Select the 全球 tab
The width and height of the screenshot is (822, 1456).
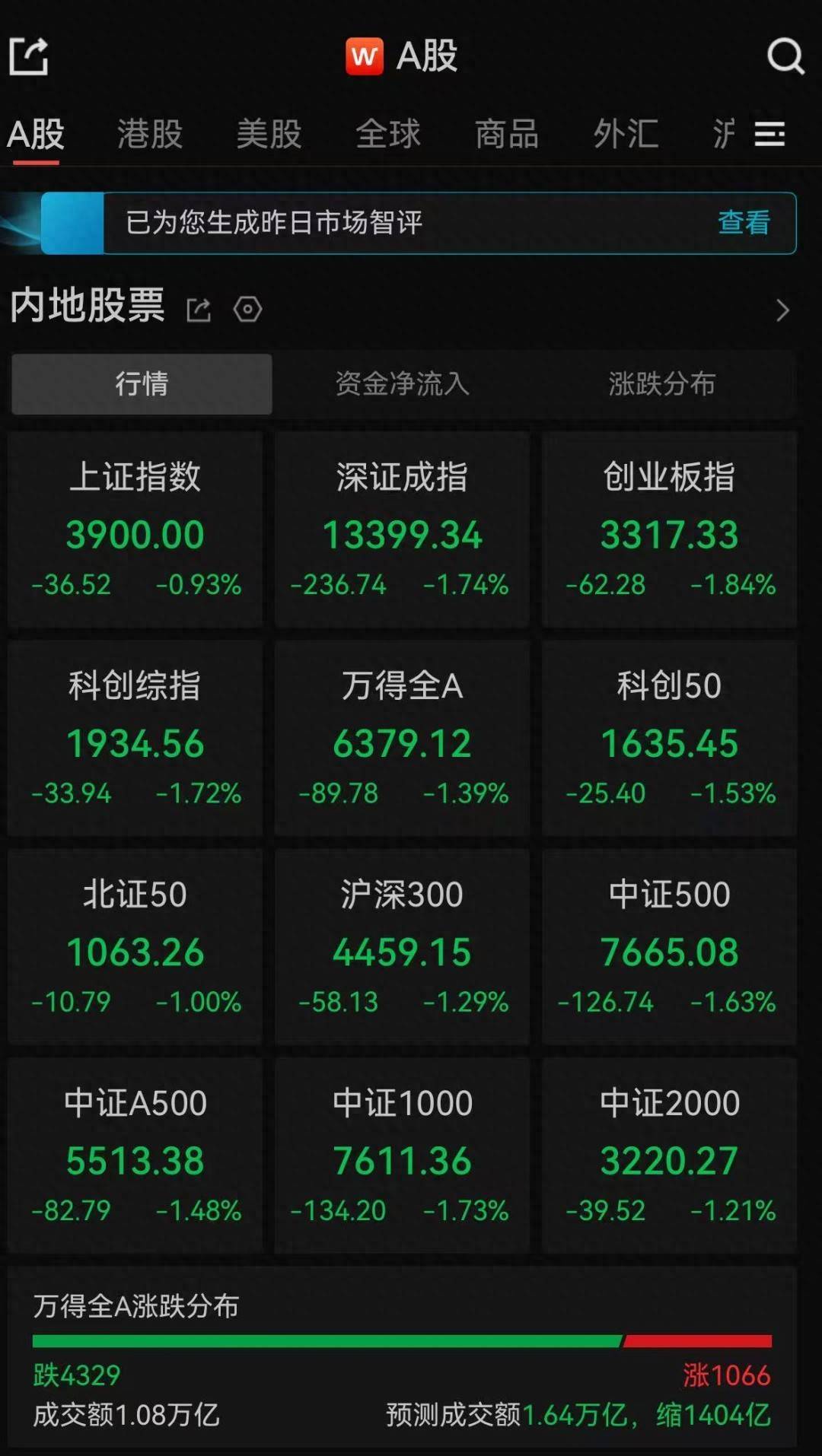(x=388, y=134)
